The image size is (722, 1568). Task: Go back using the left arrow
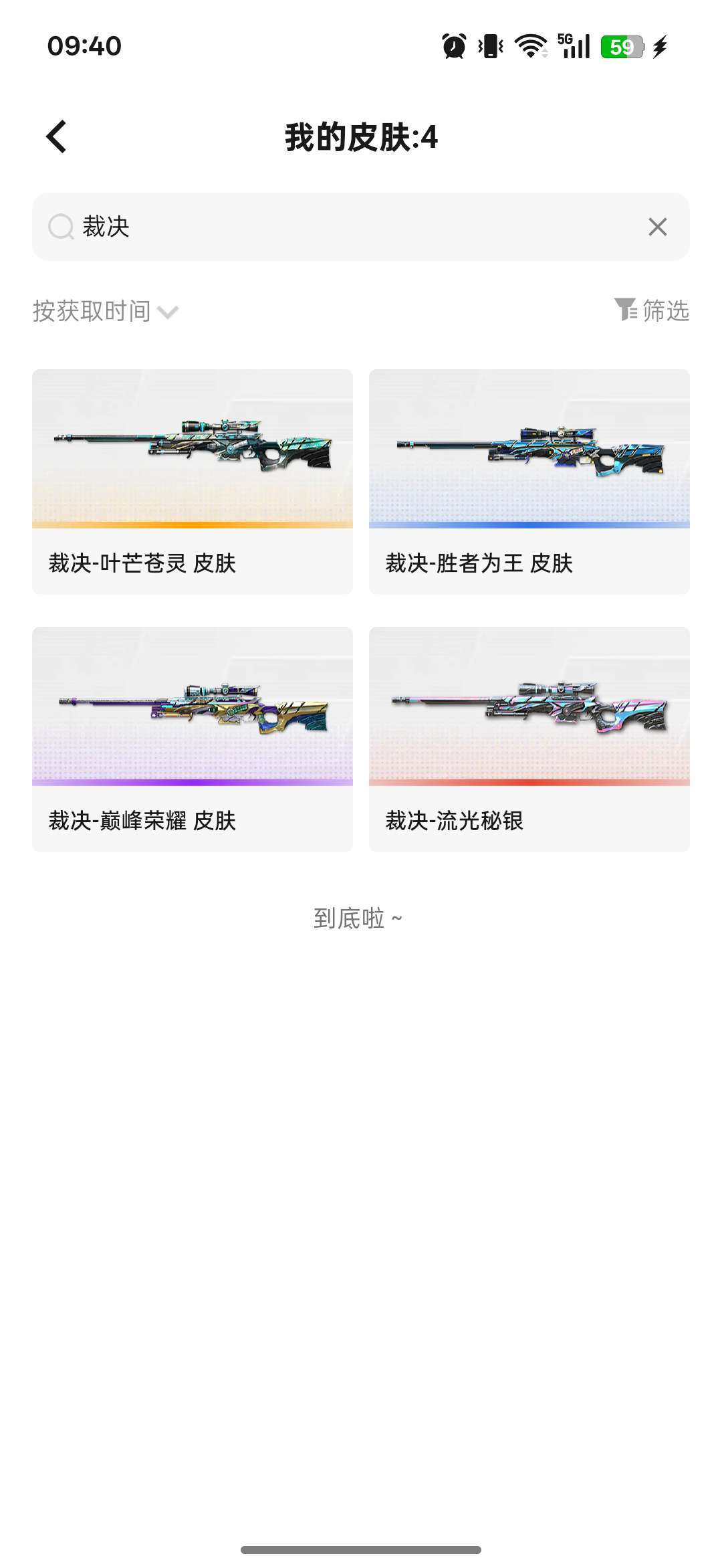pyautogui.click(x=55, y=136)
